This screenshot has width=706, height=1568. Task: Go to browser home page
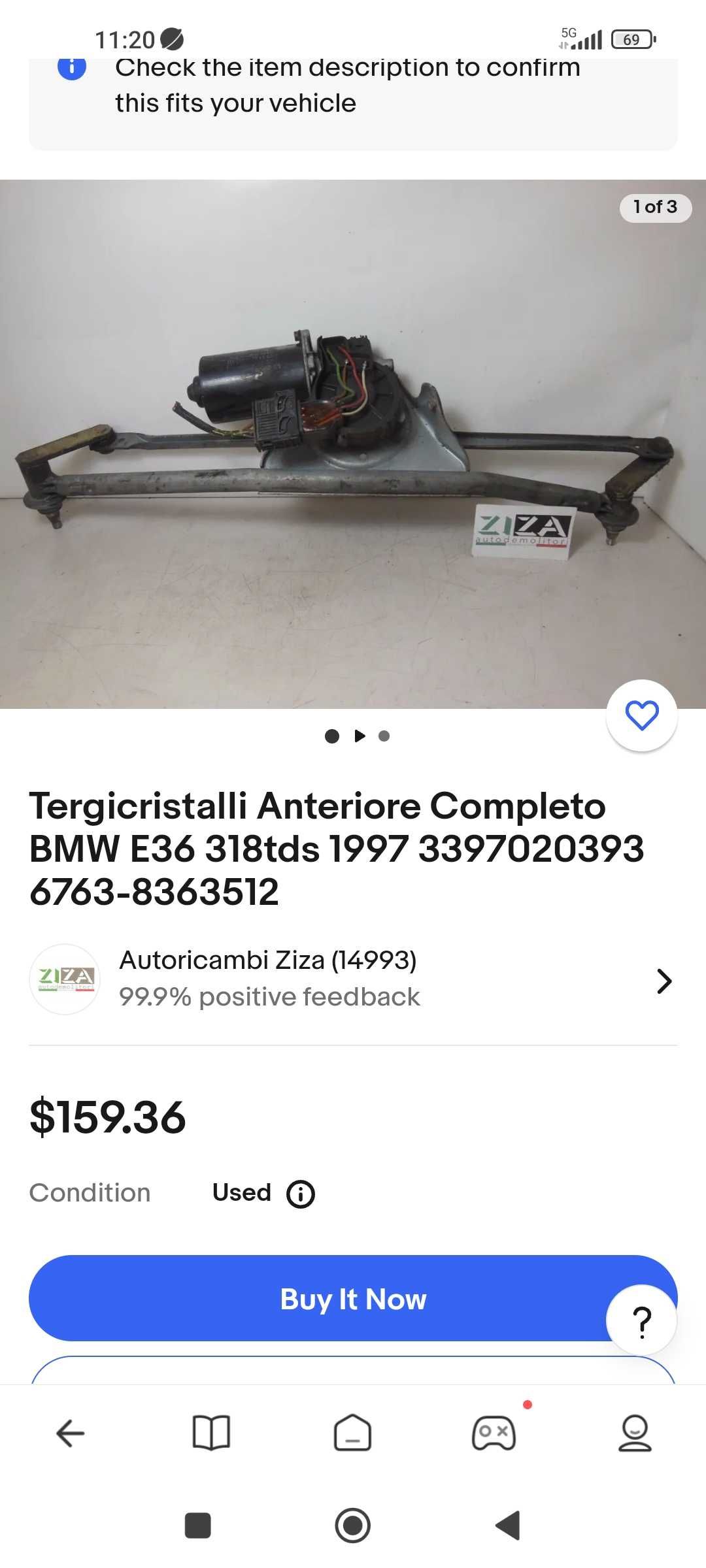coord(352,1433)
